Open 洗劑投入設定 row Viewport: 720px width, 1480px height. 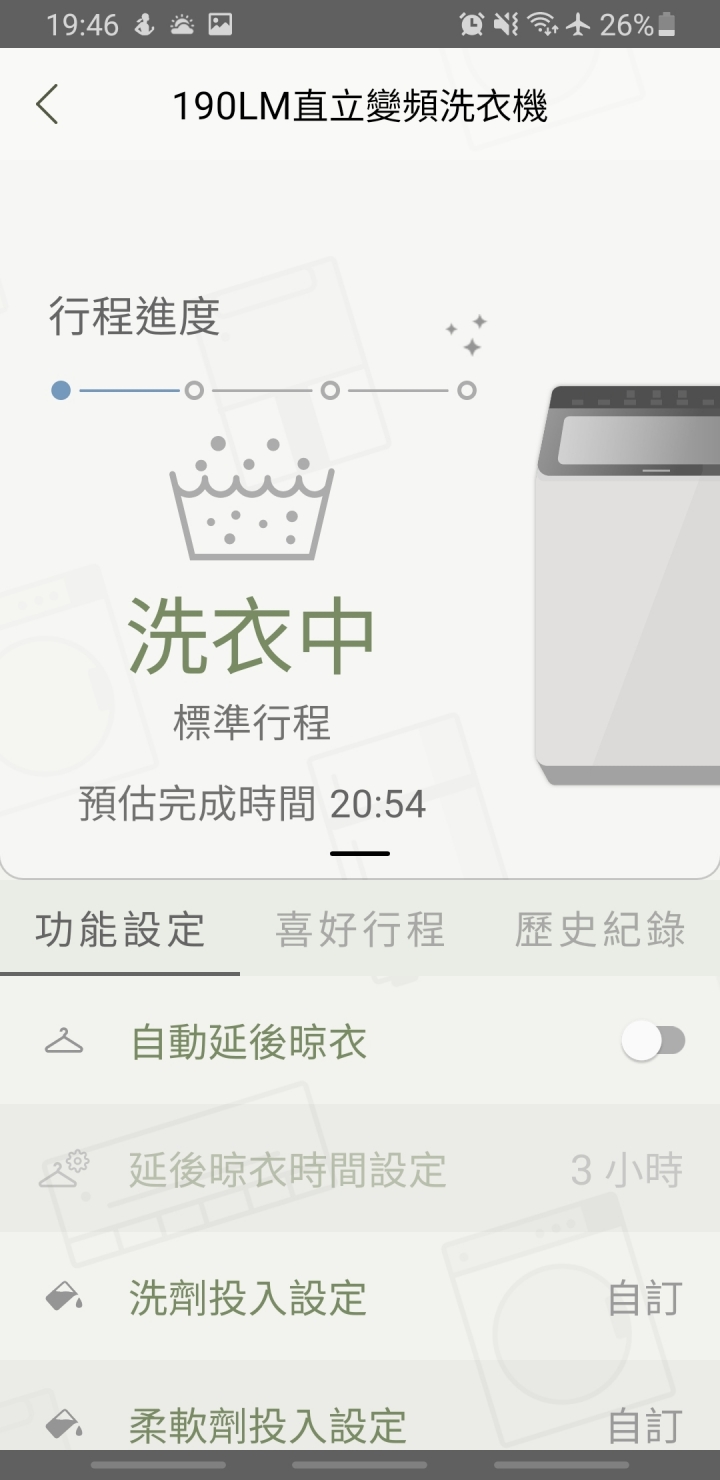(x=360, y=1298)
